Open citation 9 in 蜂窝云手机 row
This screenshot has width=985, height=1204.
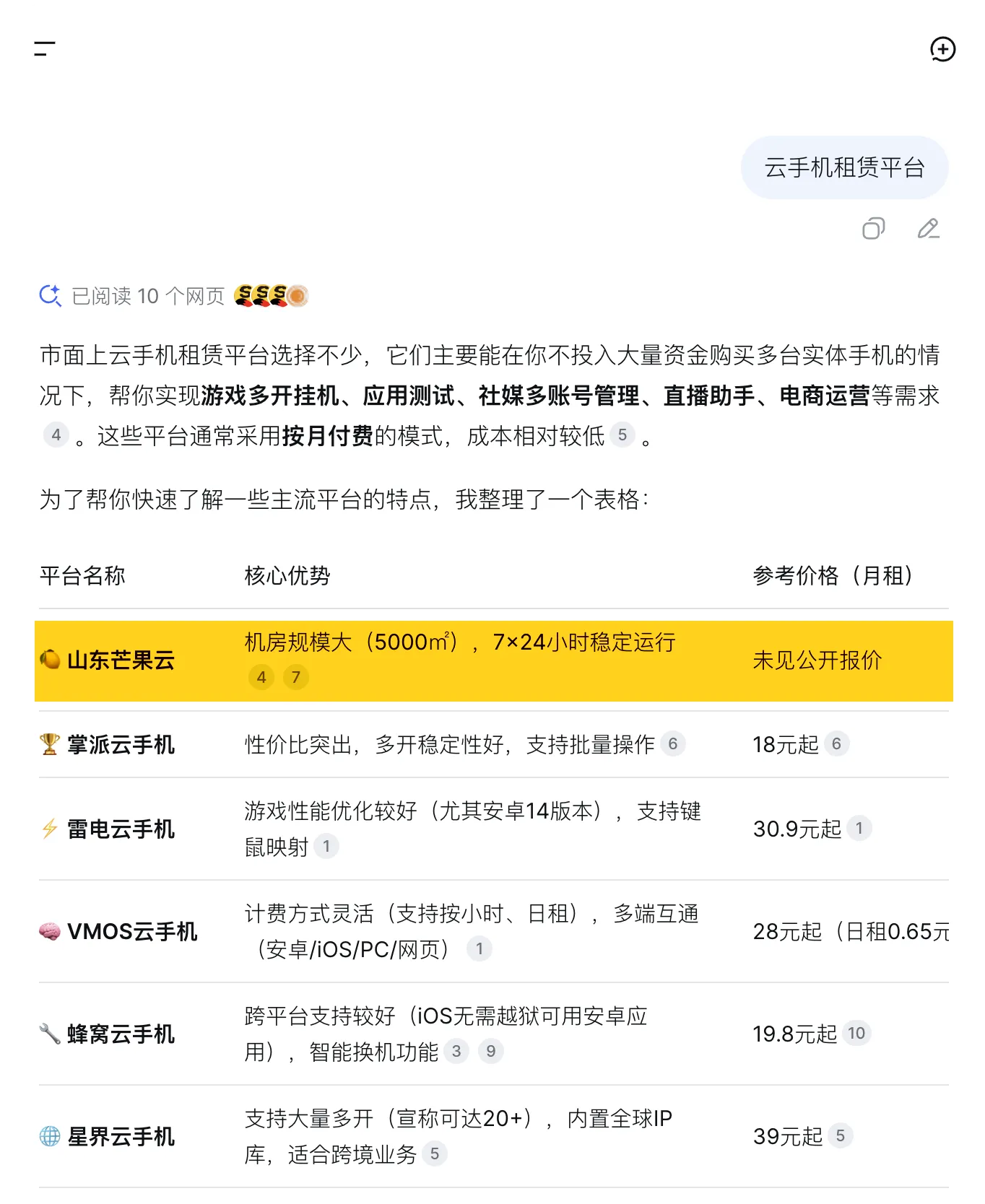click(x=490, y=1052)
